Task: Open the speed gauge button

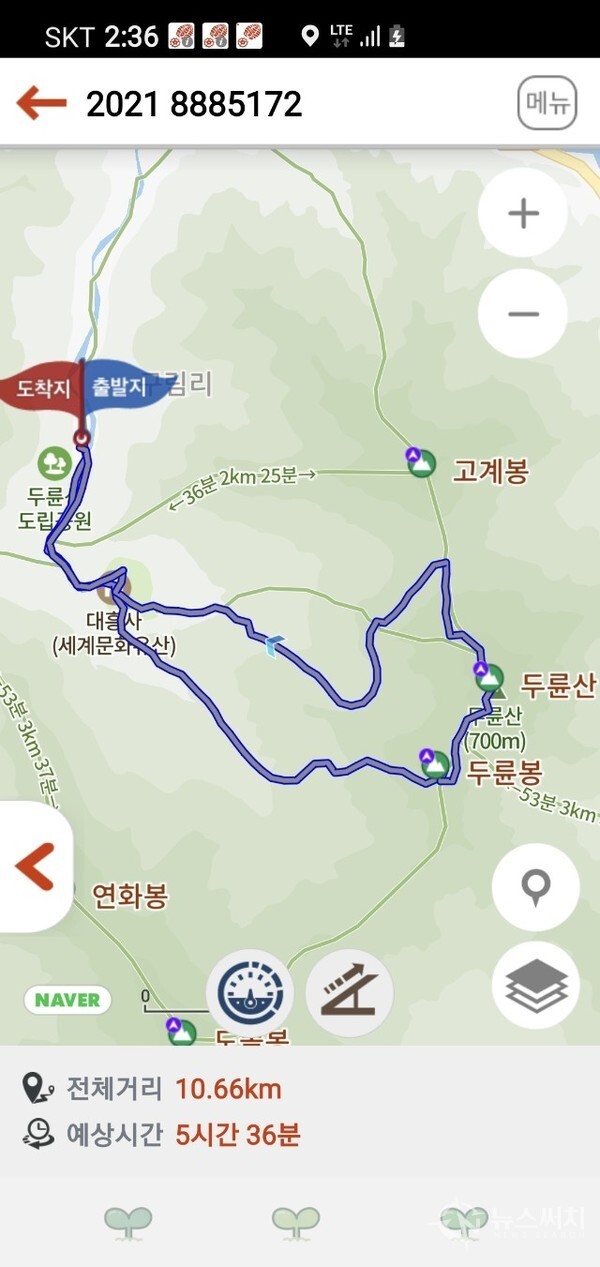Action: [250, 992]
